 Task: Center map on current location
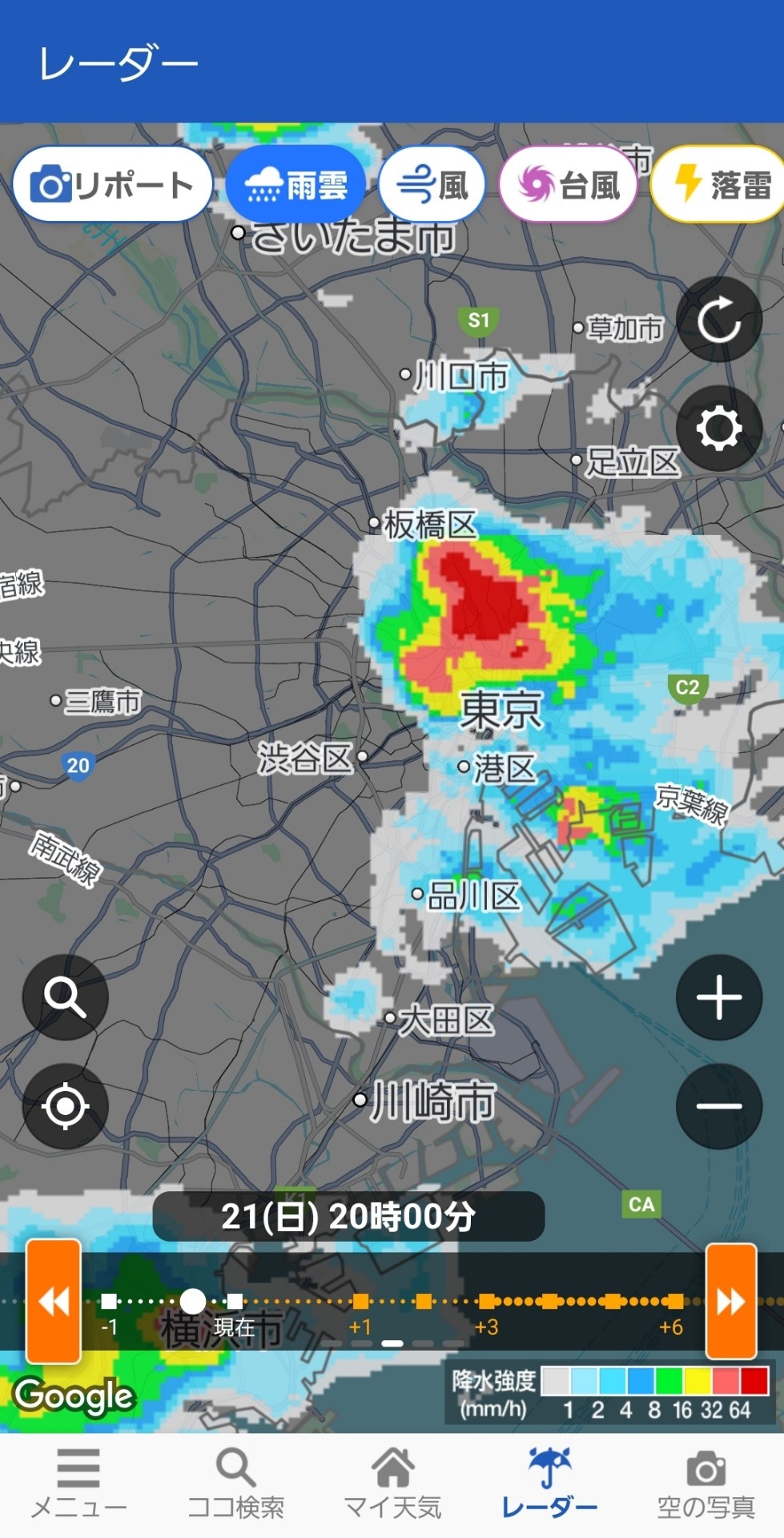[x=65, y=1106]
